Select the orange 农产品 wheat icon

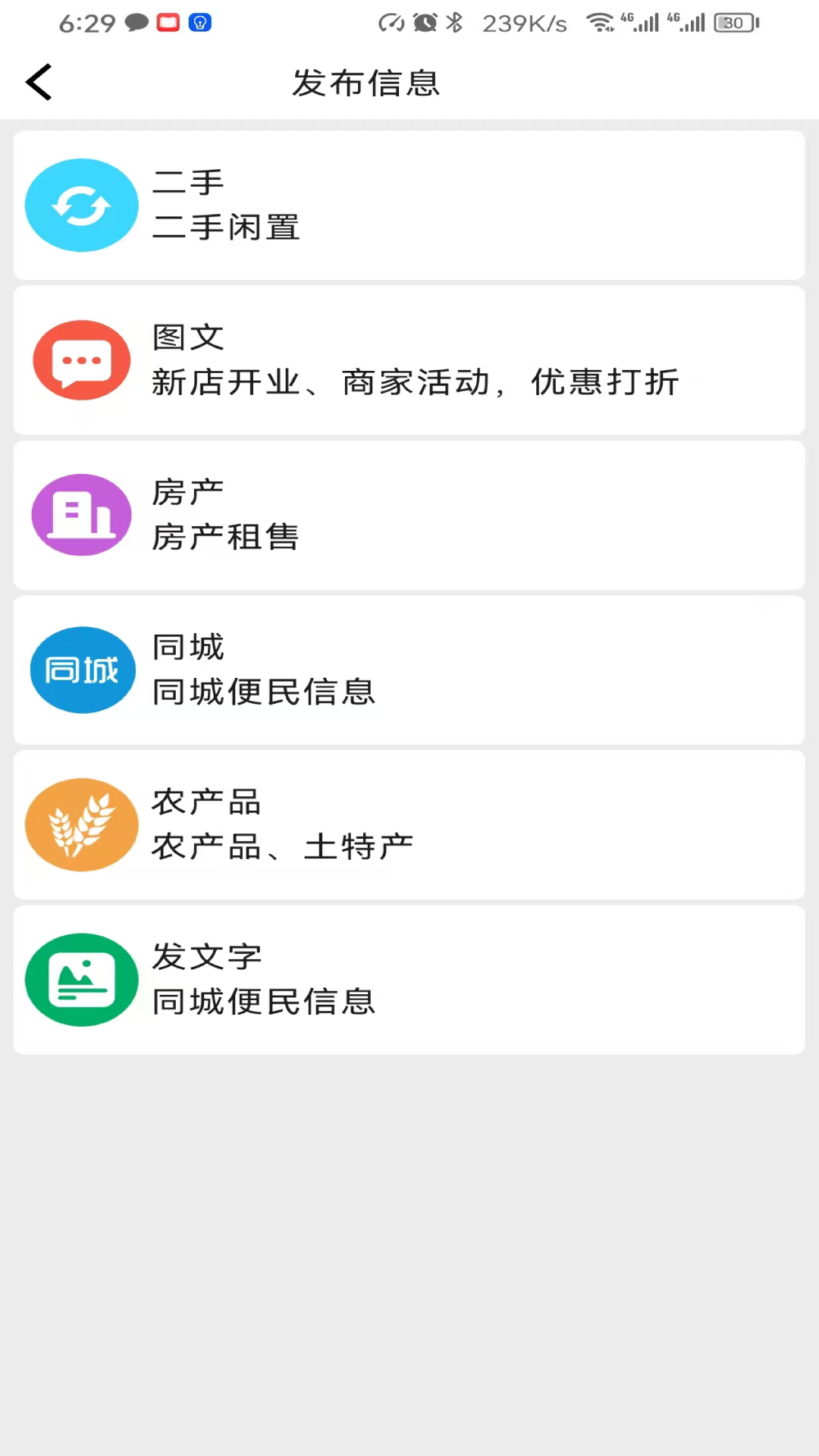(x=81, y=824)
